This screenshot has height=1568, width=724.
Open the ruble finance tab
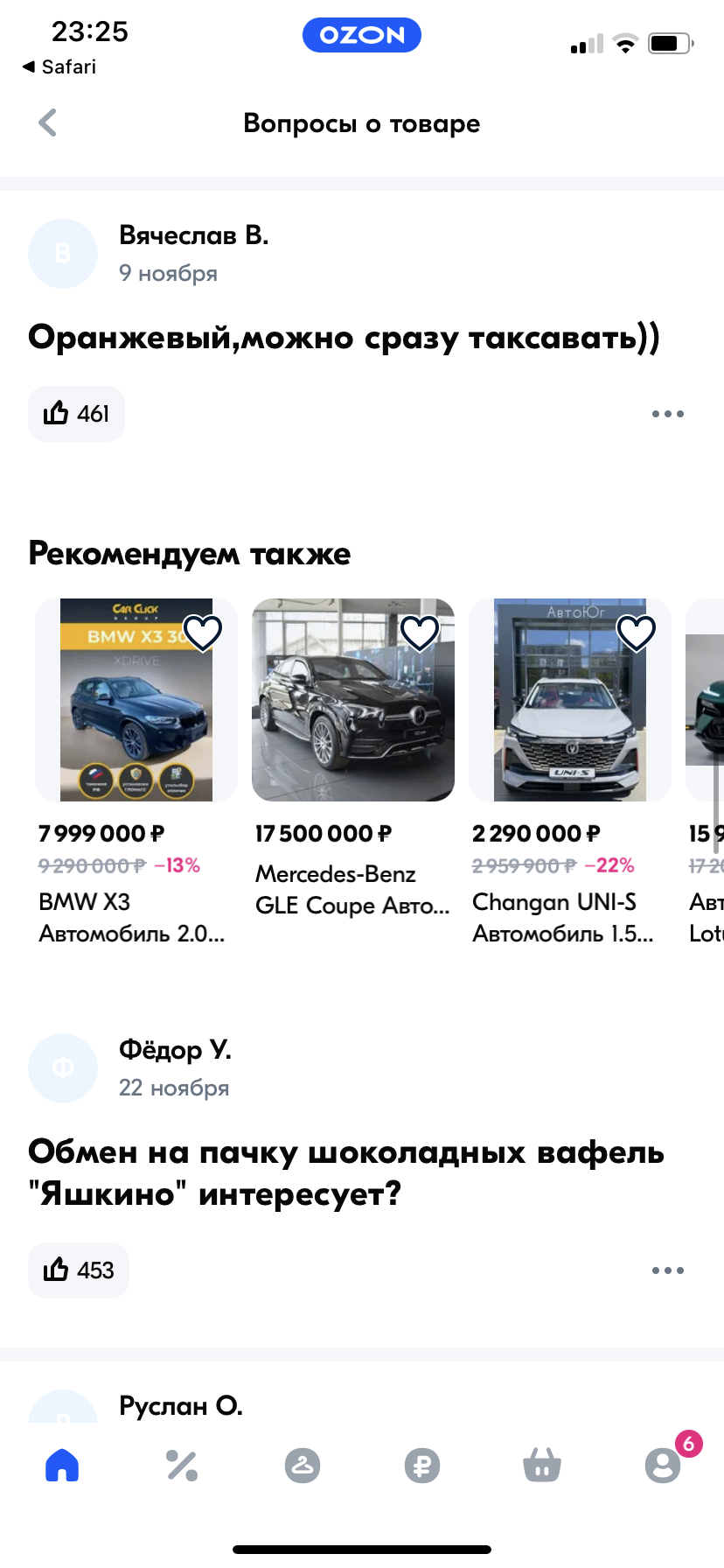tap(422, 1465)
